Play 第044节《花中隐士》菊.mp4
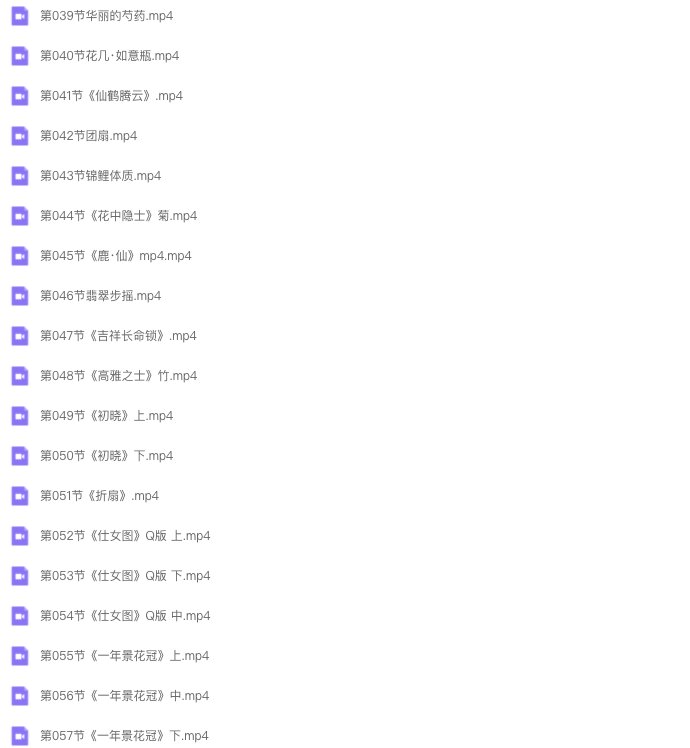690x748 pixels. pos(118,216)
